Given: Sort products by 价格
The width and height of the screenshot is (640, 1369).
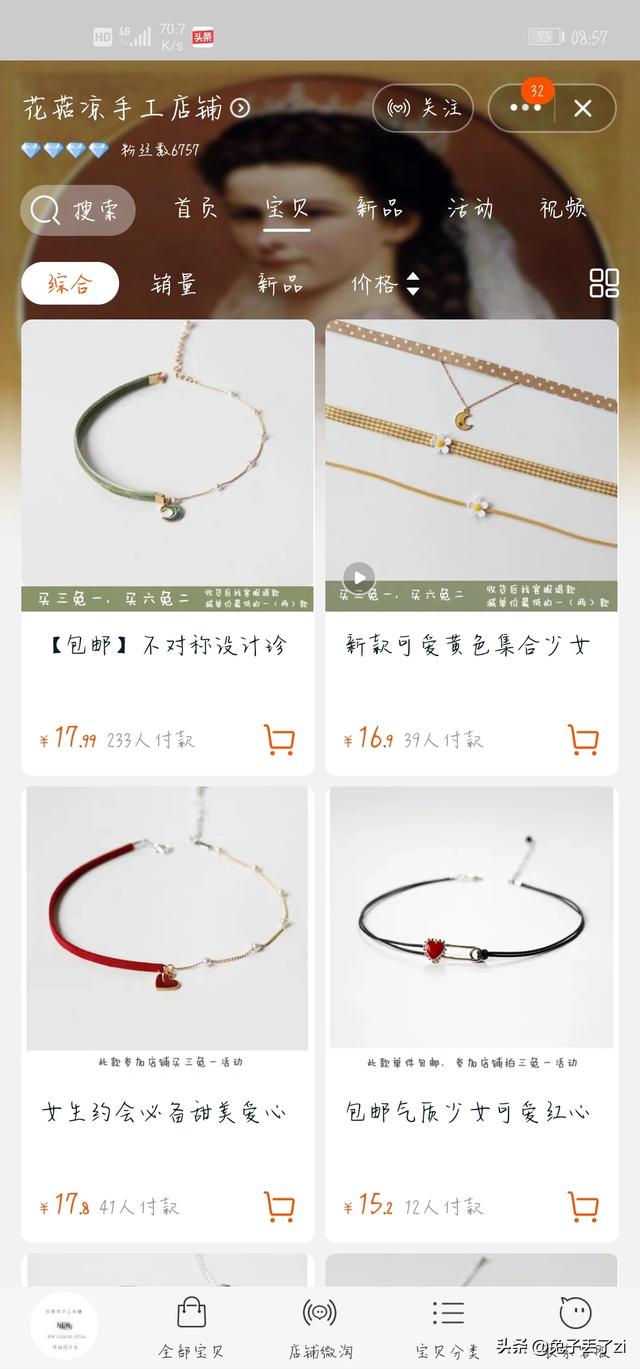Looking at the screenshot, I should point(385,284).
